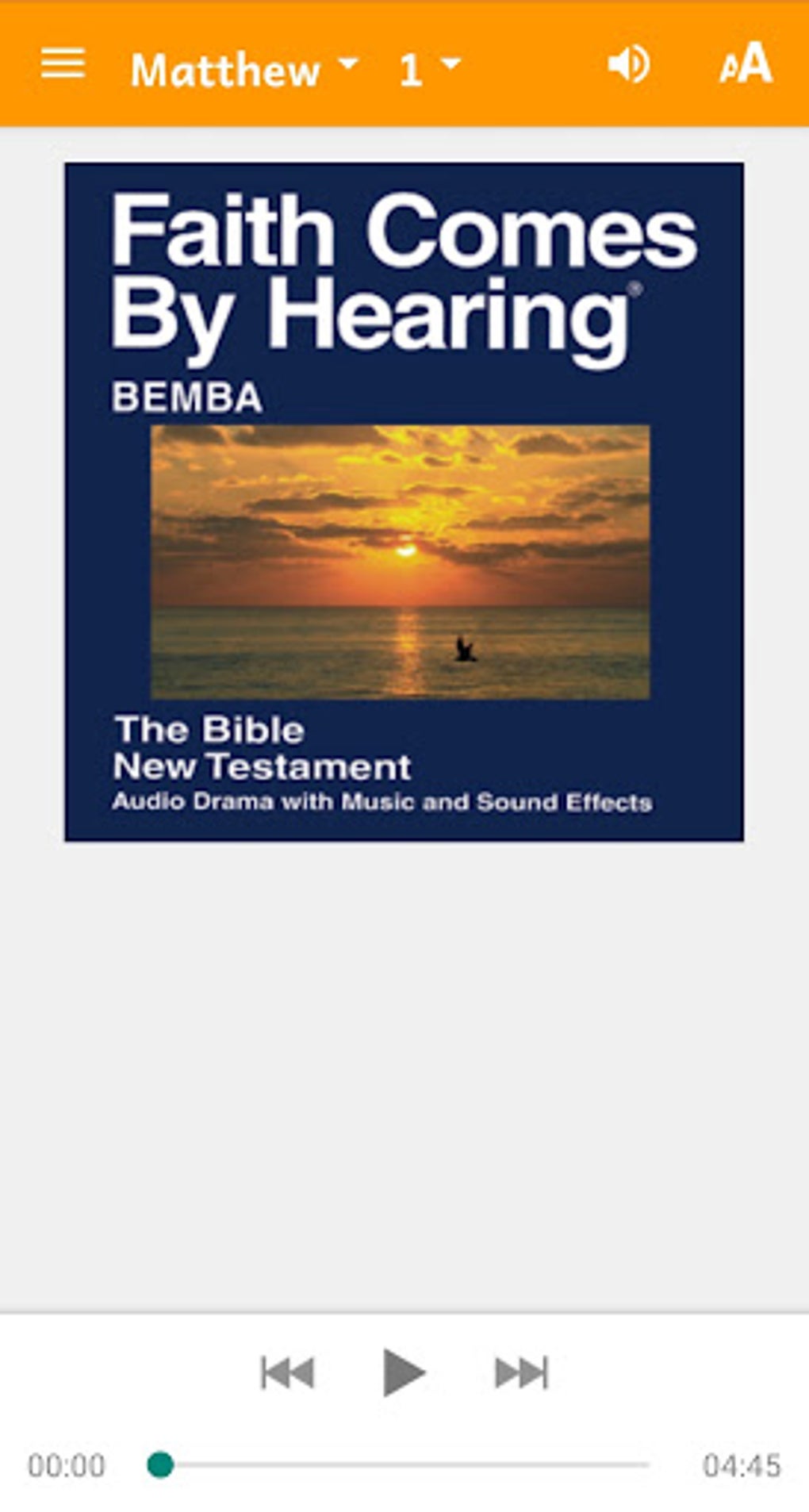The width and height of the screenshot is (809, 1512).
Task: Play the chapter audio
Action: click(x=403, y=1372)
